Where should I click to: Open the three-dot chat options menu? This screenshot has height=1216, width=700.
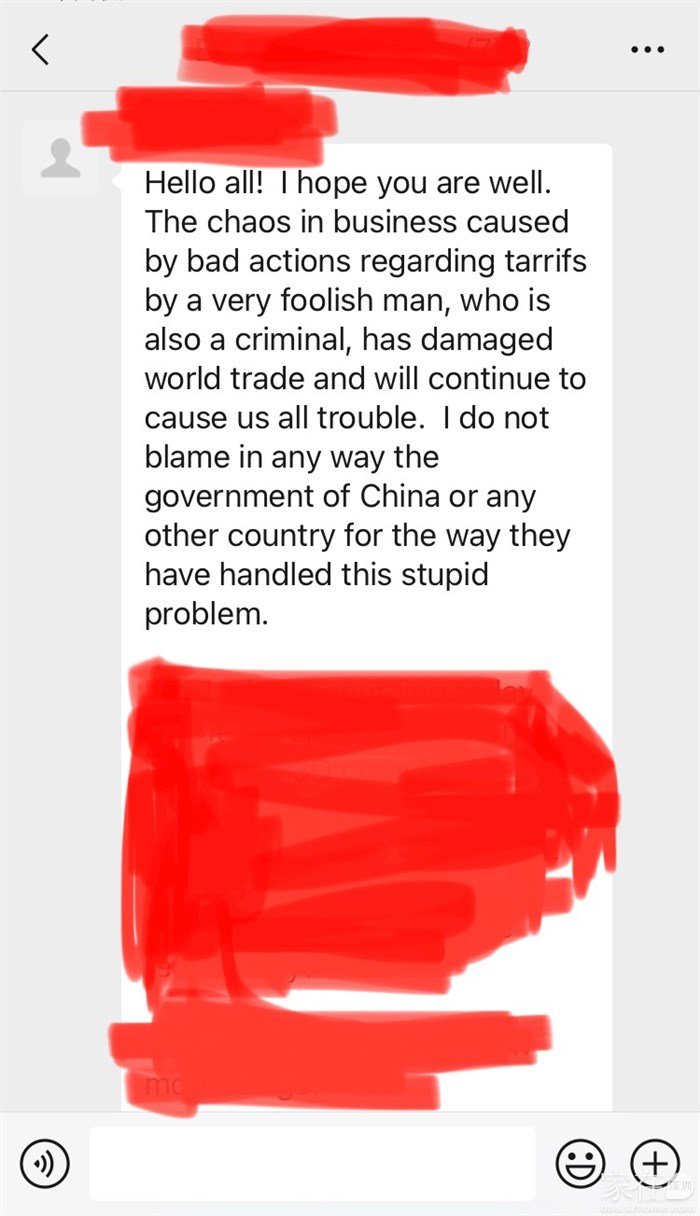tap(647, 49)
